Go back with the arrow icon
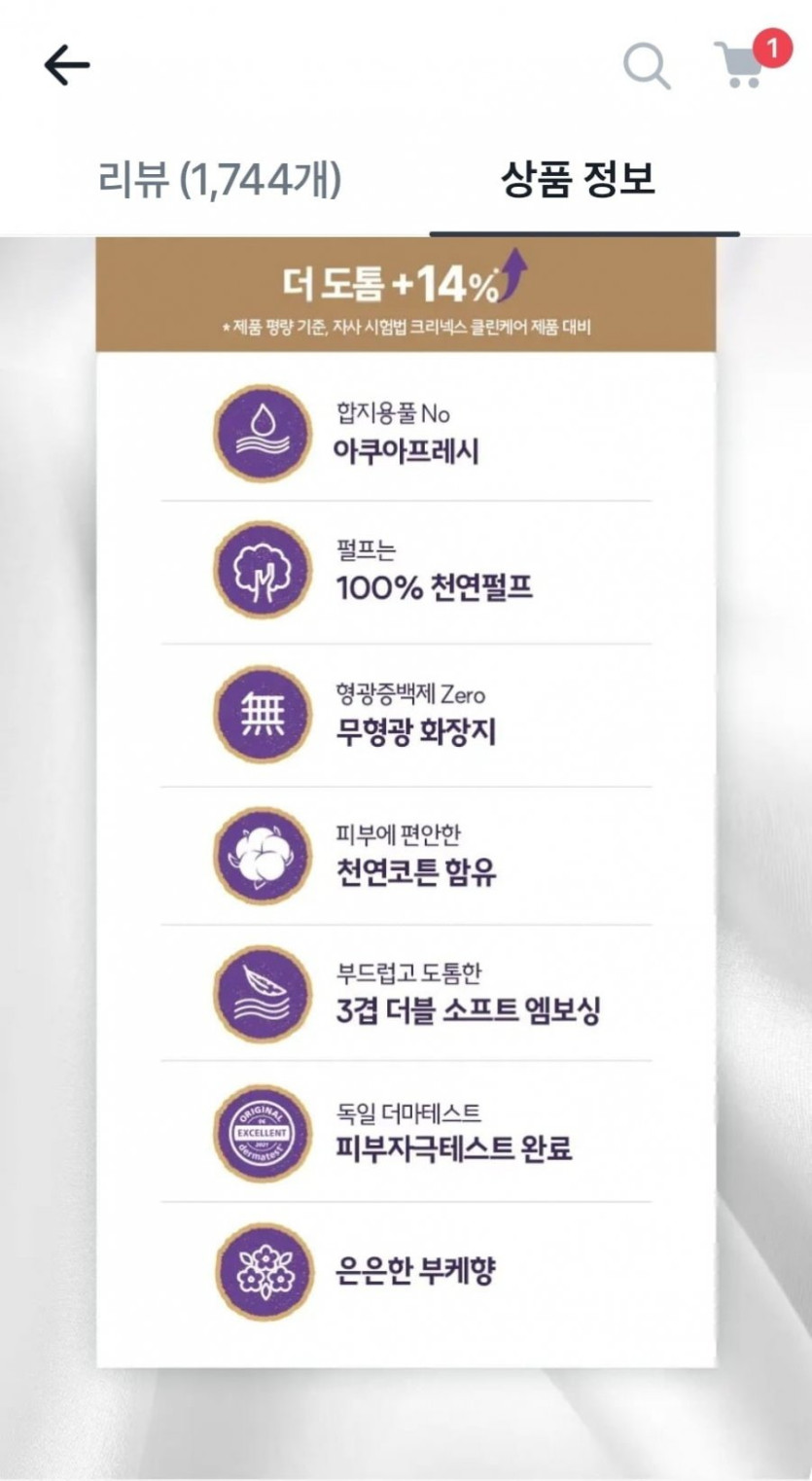This screenshot has width=812, height=1481. pyautogui.click(x=67, y=65)
